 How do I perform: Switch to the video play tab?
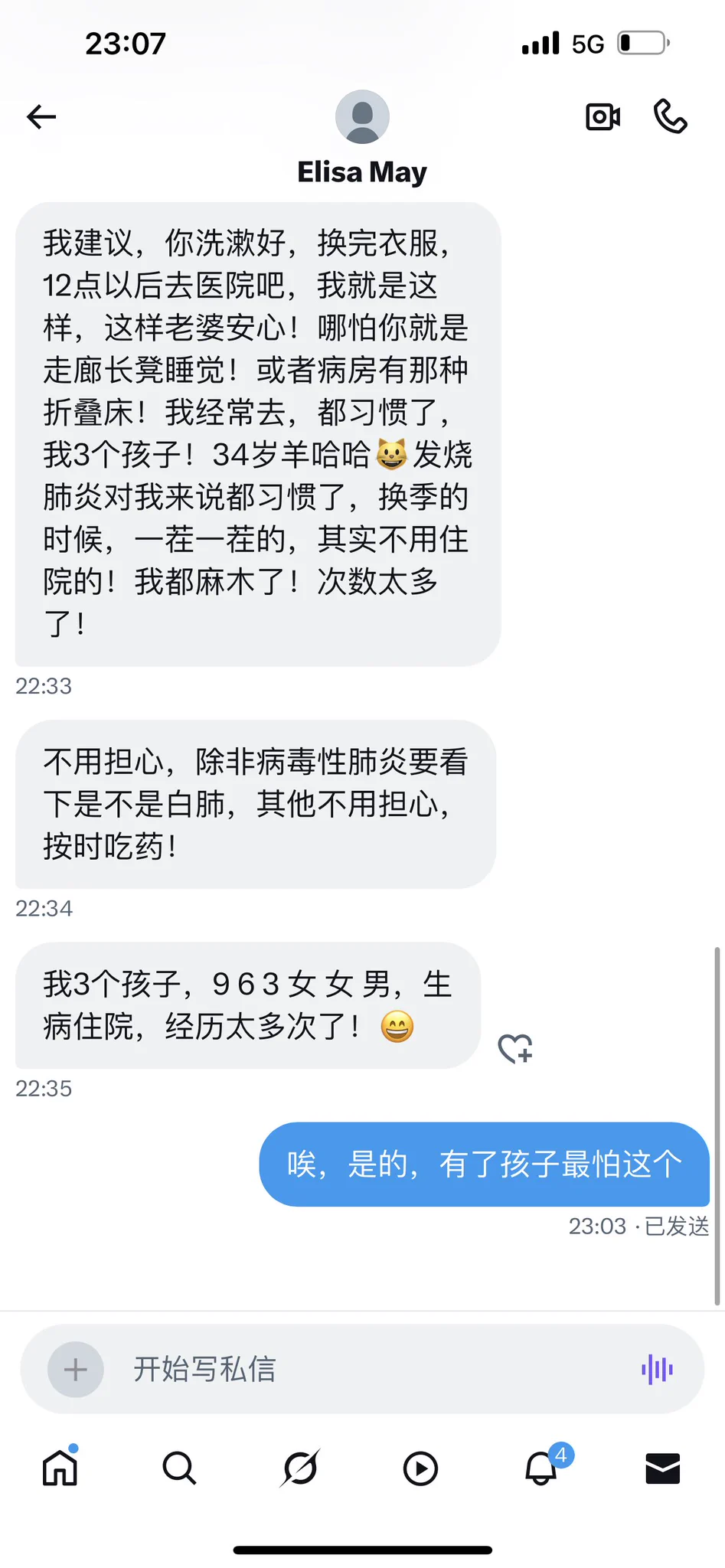pos(420,1468)
